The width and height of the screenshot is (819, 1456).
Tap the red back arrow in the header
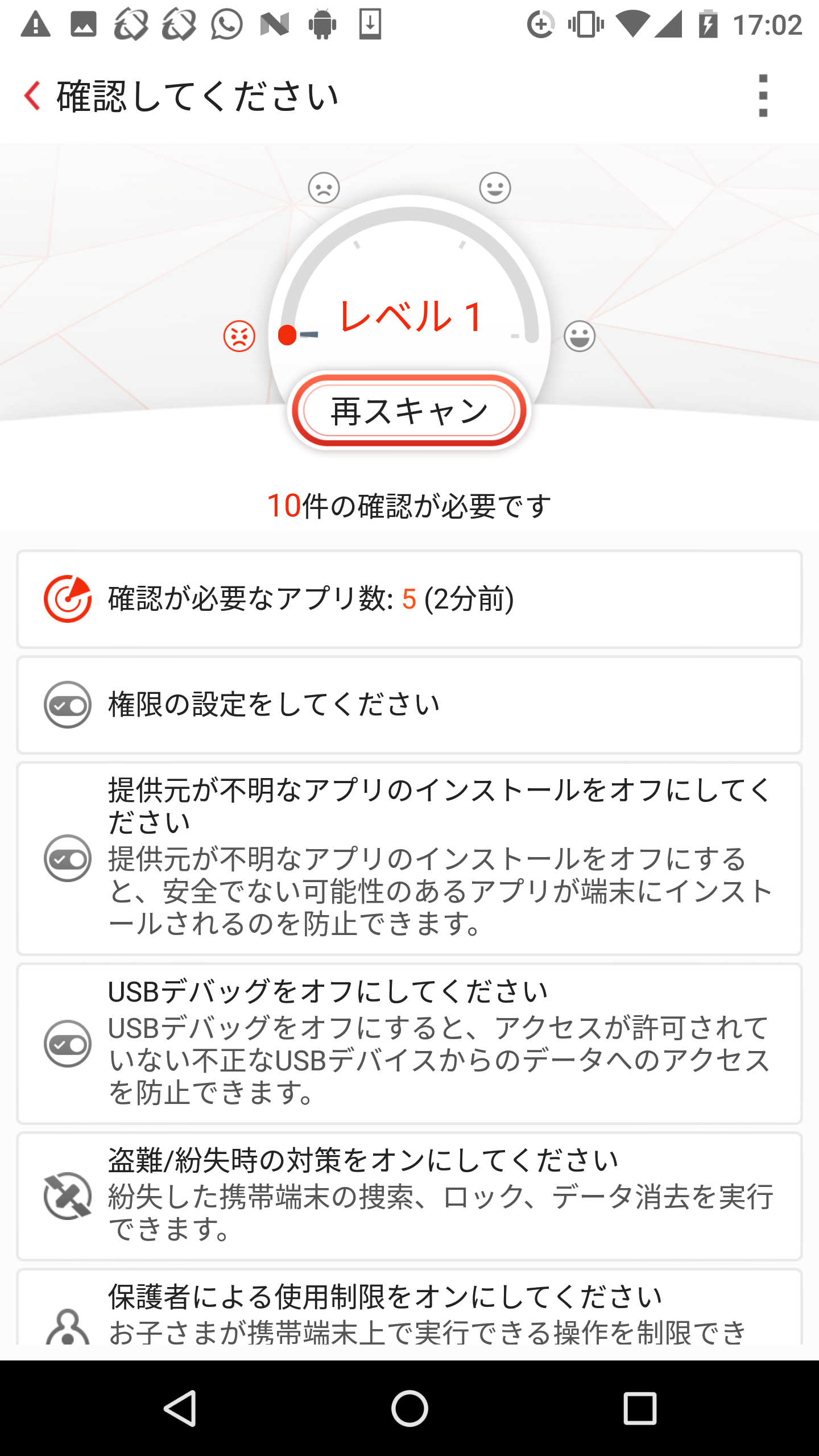click(x=33, y=96)
